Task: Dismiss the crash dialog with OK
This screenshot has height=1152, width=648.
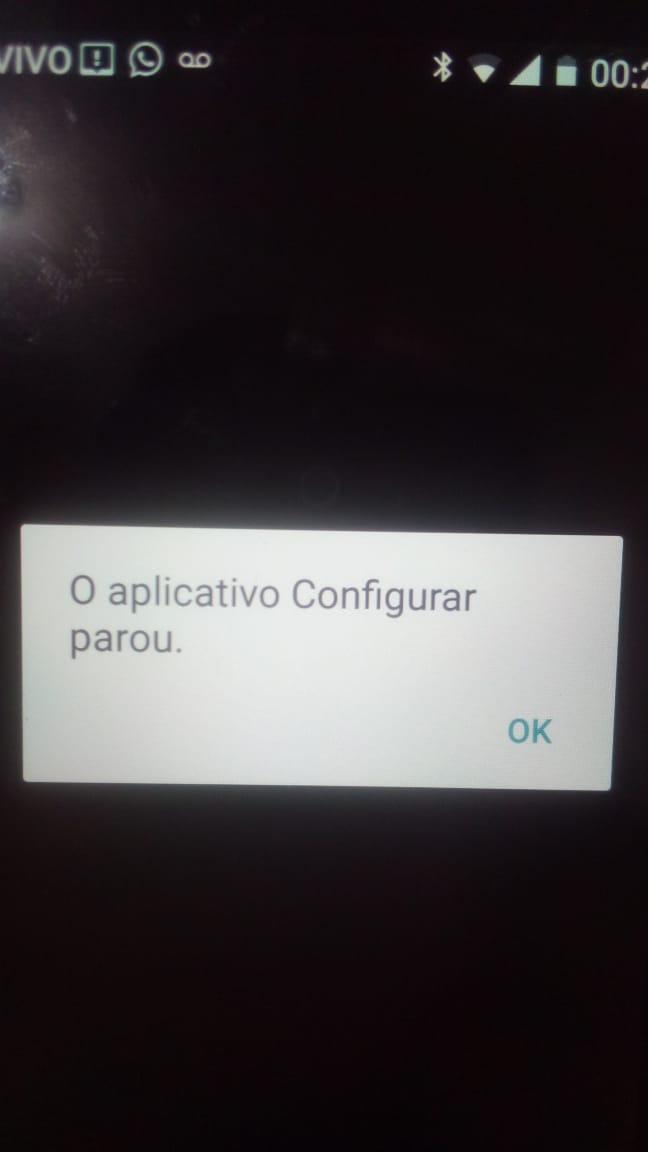Action: pyautogui.click(x=530, y=731)
